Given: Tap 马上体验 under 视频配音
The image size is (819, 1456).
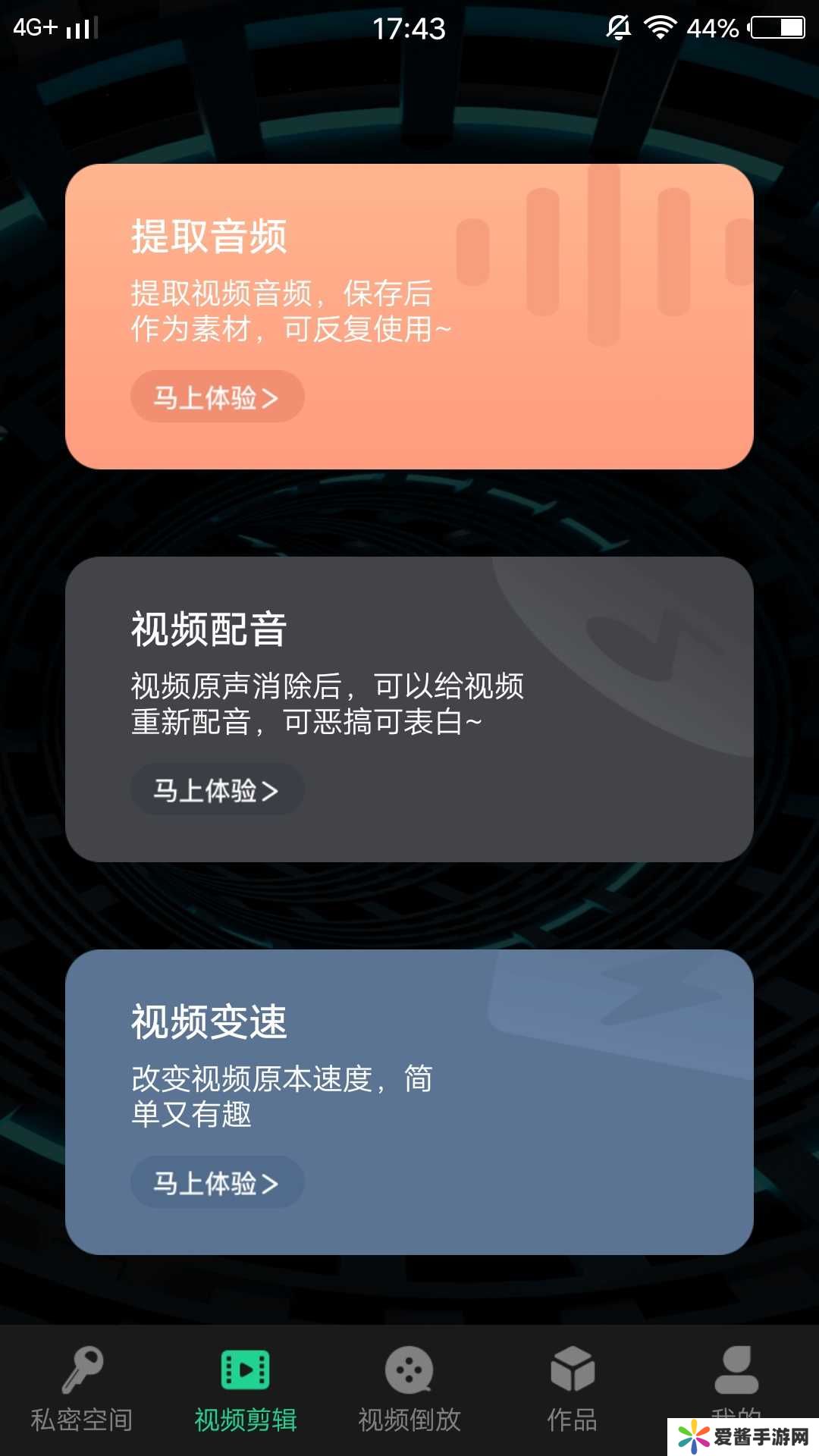Looking at the screenshot, I should point(217,789).
